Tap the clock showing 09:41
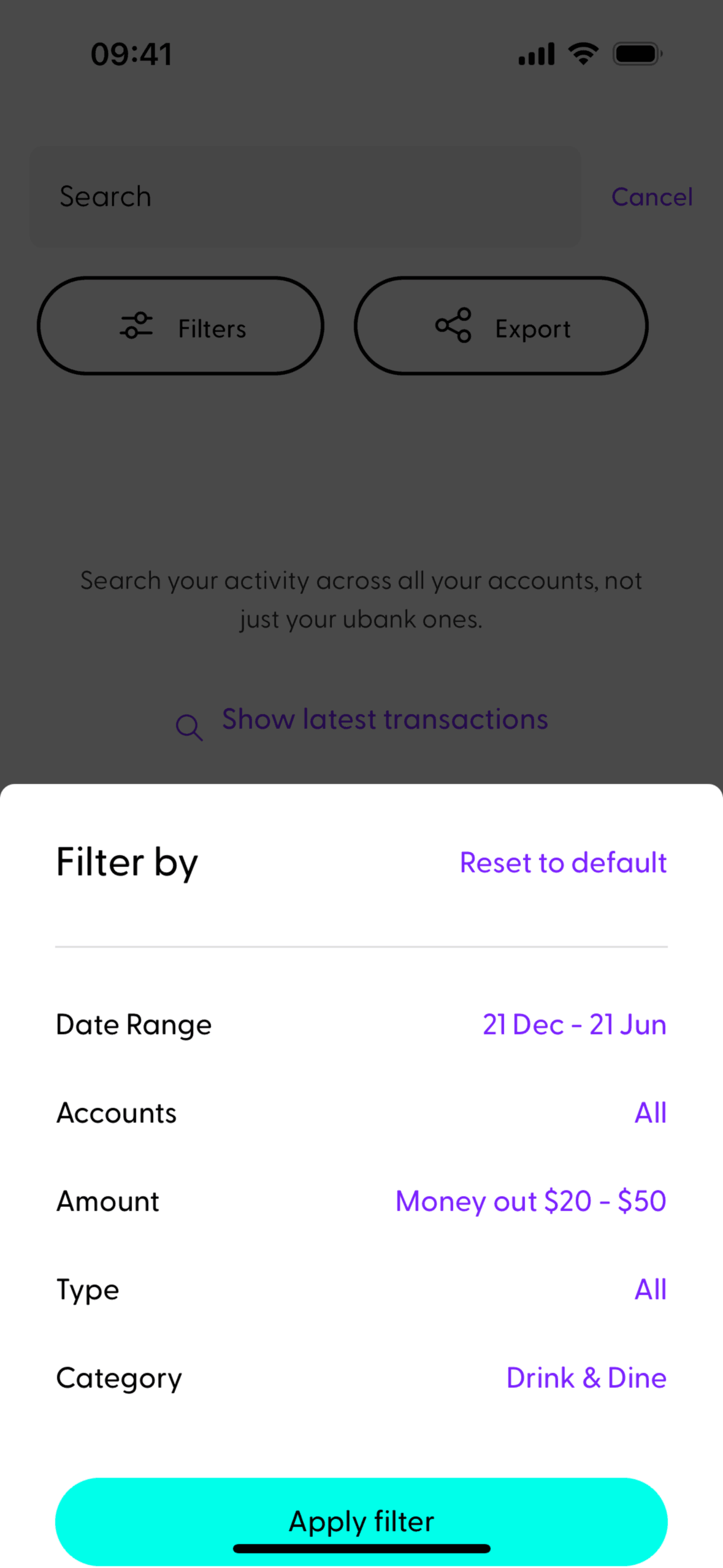 [x=131, y=53]
